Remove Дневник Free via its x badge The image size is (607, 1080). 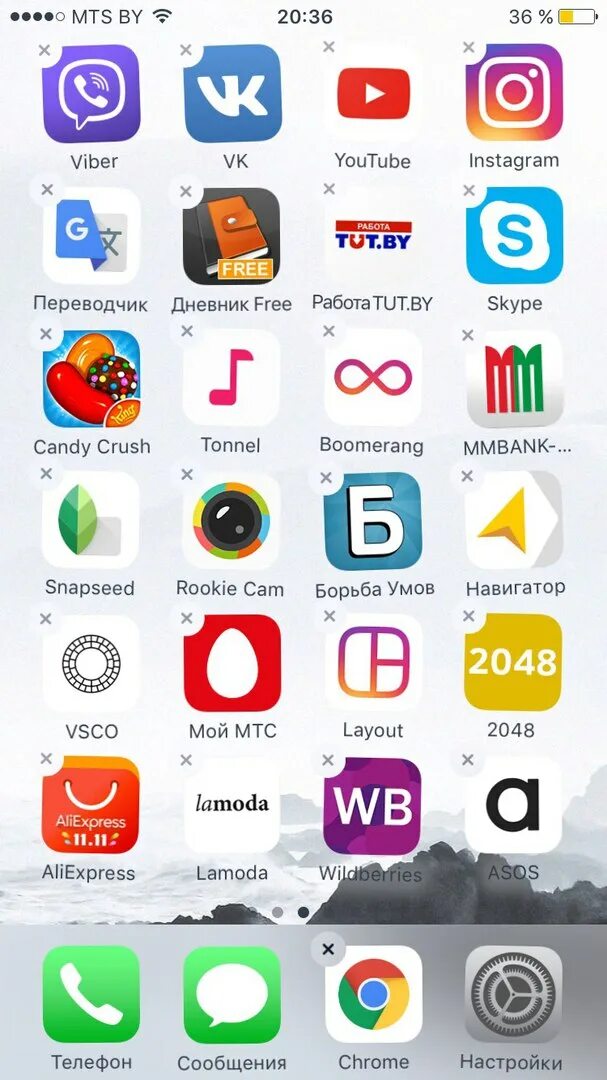(x=185, y=191)
